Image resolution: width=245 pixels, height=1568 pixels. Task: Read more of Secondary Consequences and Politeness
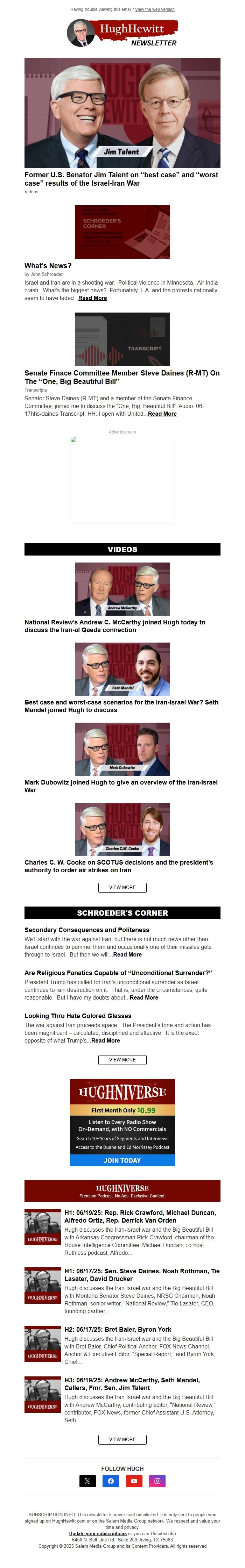point(127,954)
